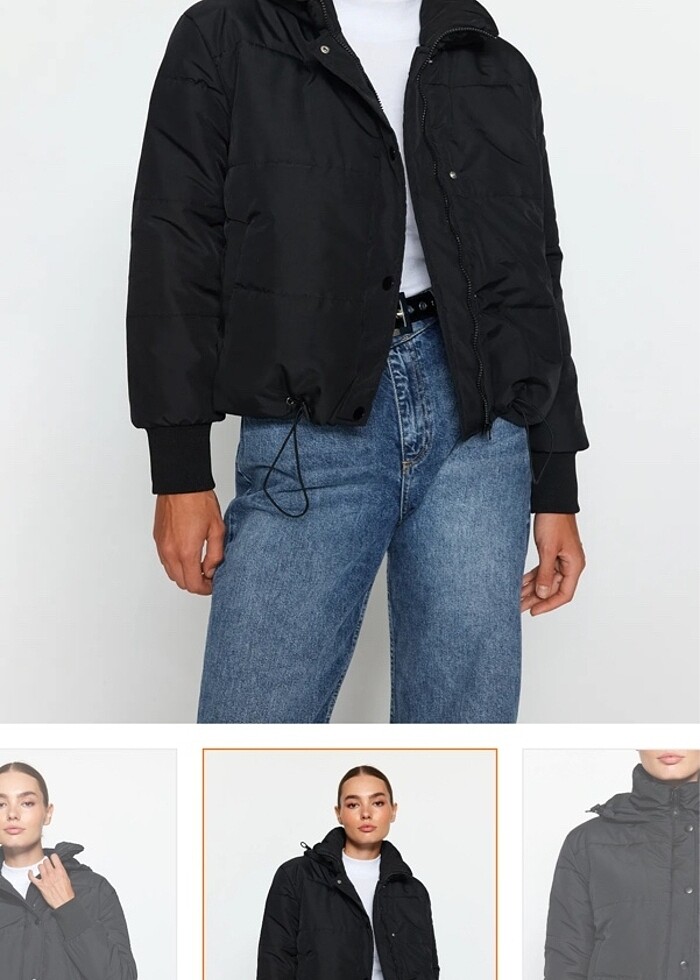
Task: Select the close-up collar thumbnail
Action: (x=612, y=865)
